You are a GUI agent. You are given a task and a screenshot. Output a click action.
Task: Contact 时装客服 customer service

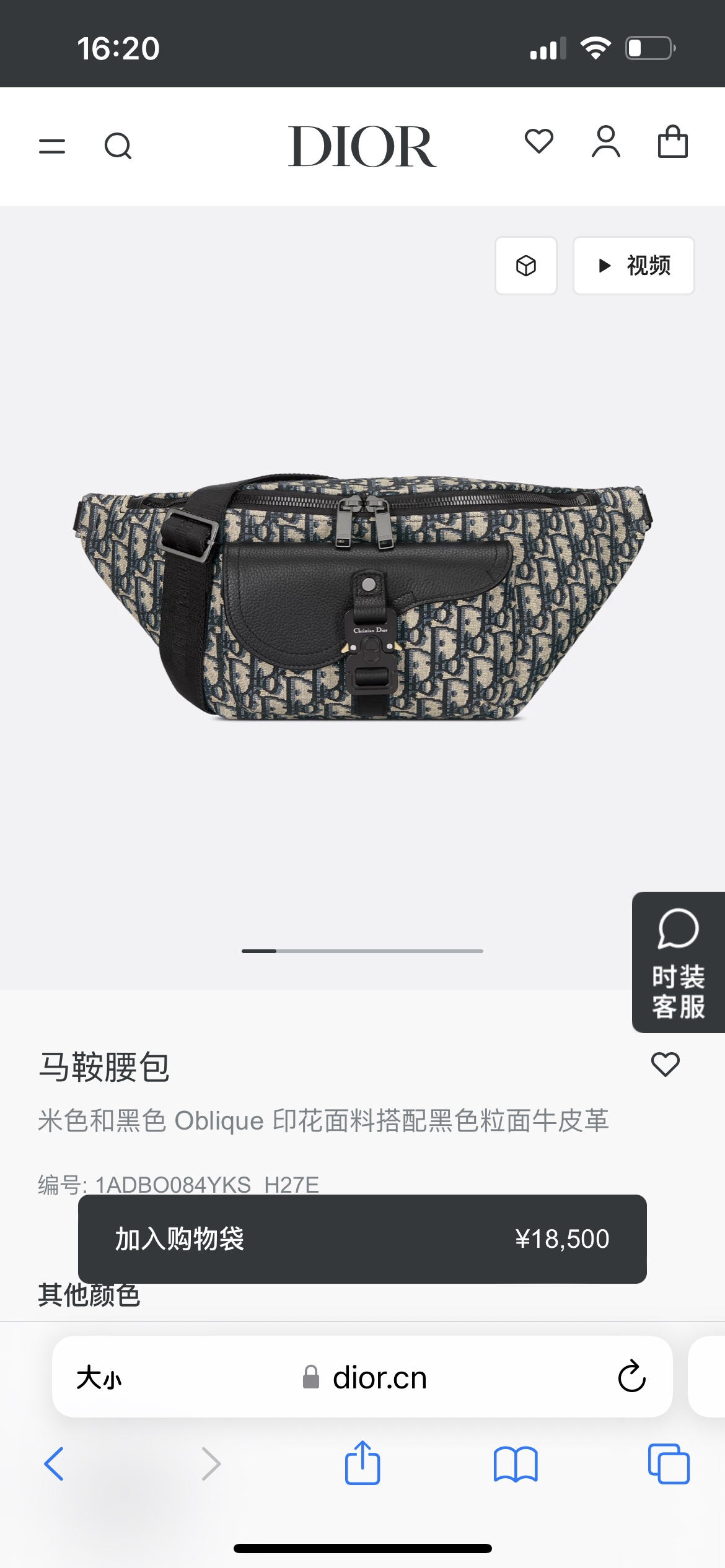[x=679, y=962]
